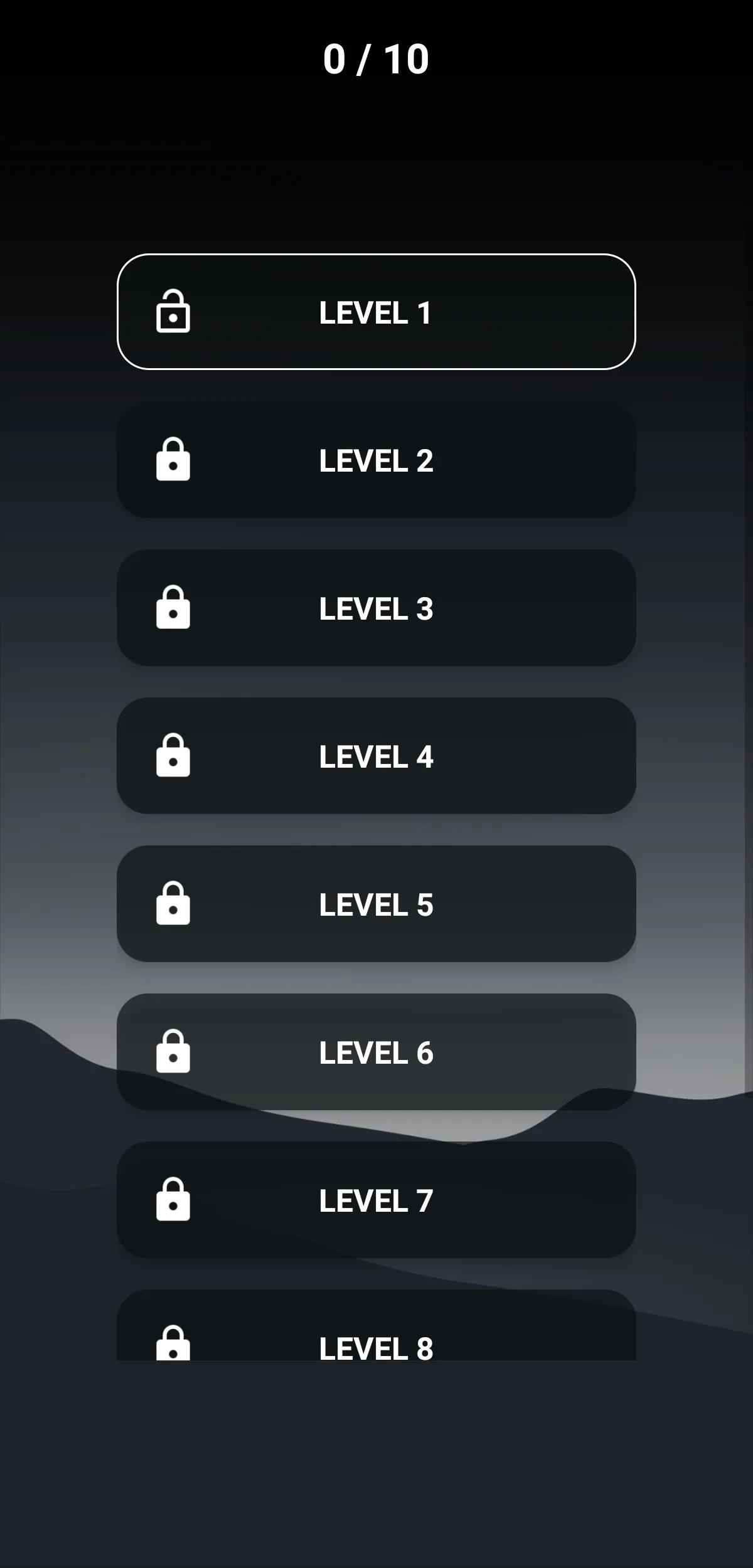
Task: Start the unlocked Level 1
Action: tap(376, 312)
